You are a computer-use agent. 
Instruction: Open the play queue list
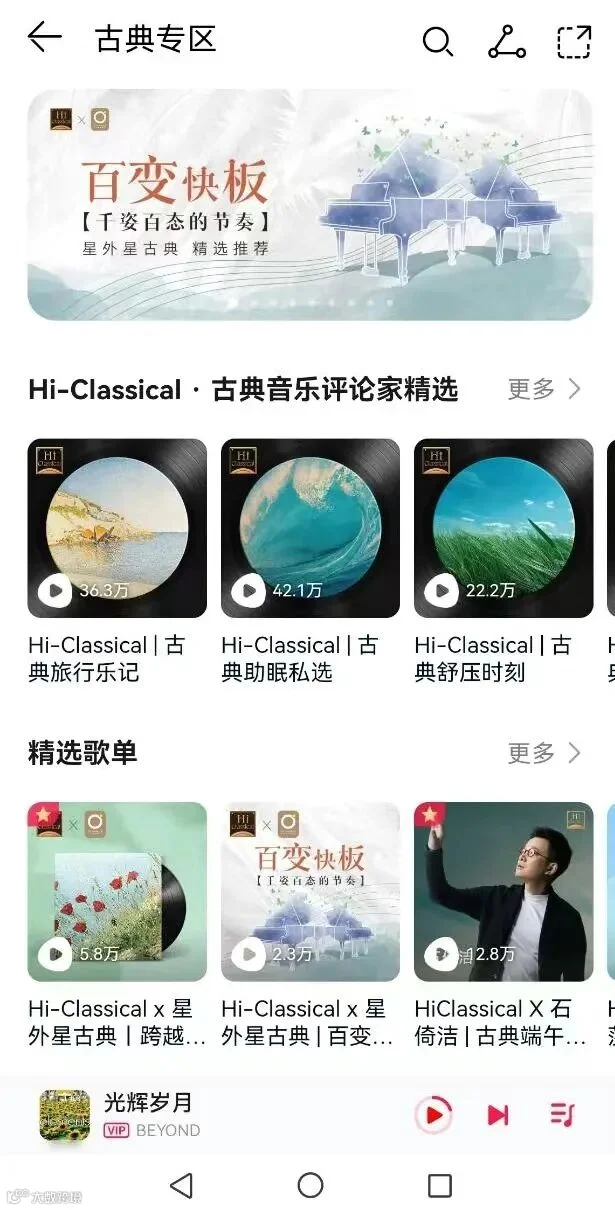pos(563,1114)
